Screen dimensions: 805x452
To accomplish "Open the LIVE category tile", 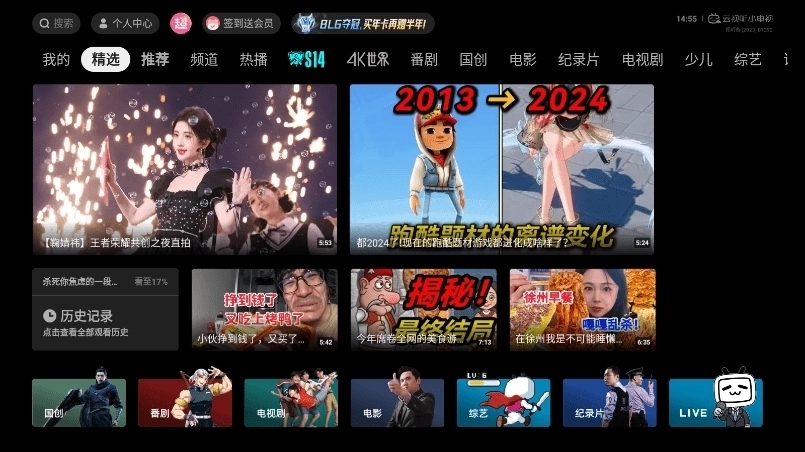I will click(715, 403).
